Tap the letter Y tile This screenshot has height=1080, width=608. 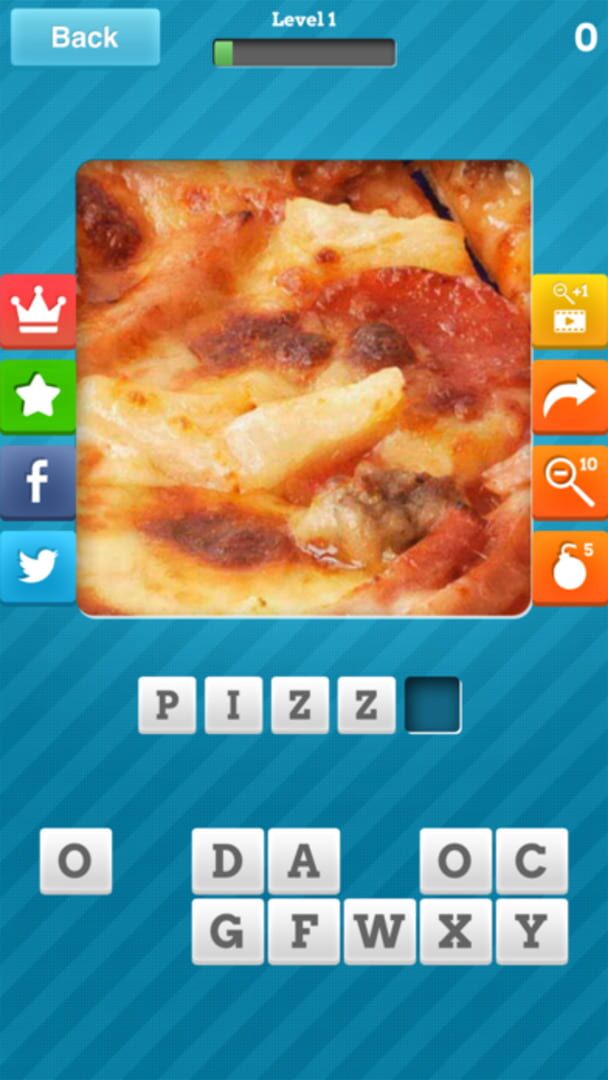tap(532, 931)
